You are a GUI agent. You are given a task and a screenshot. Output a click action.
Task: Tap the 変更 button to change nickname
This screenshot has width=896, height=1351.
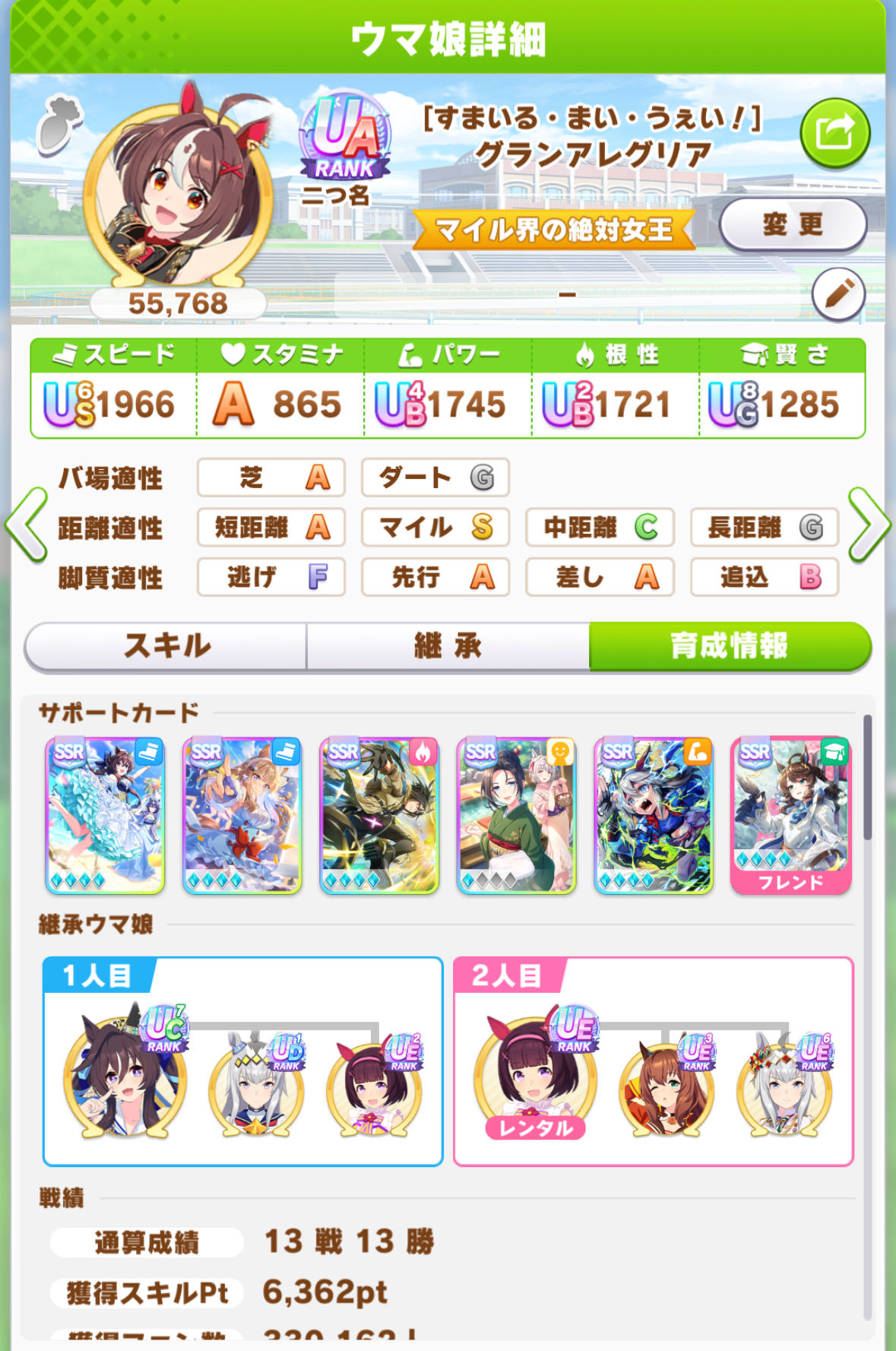click(793, 224)
